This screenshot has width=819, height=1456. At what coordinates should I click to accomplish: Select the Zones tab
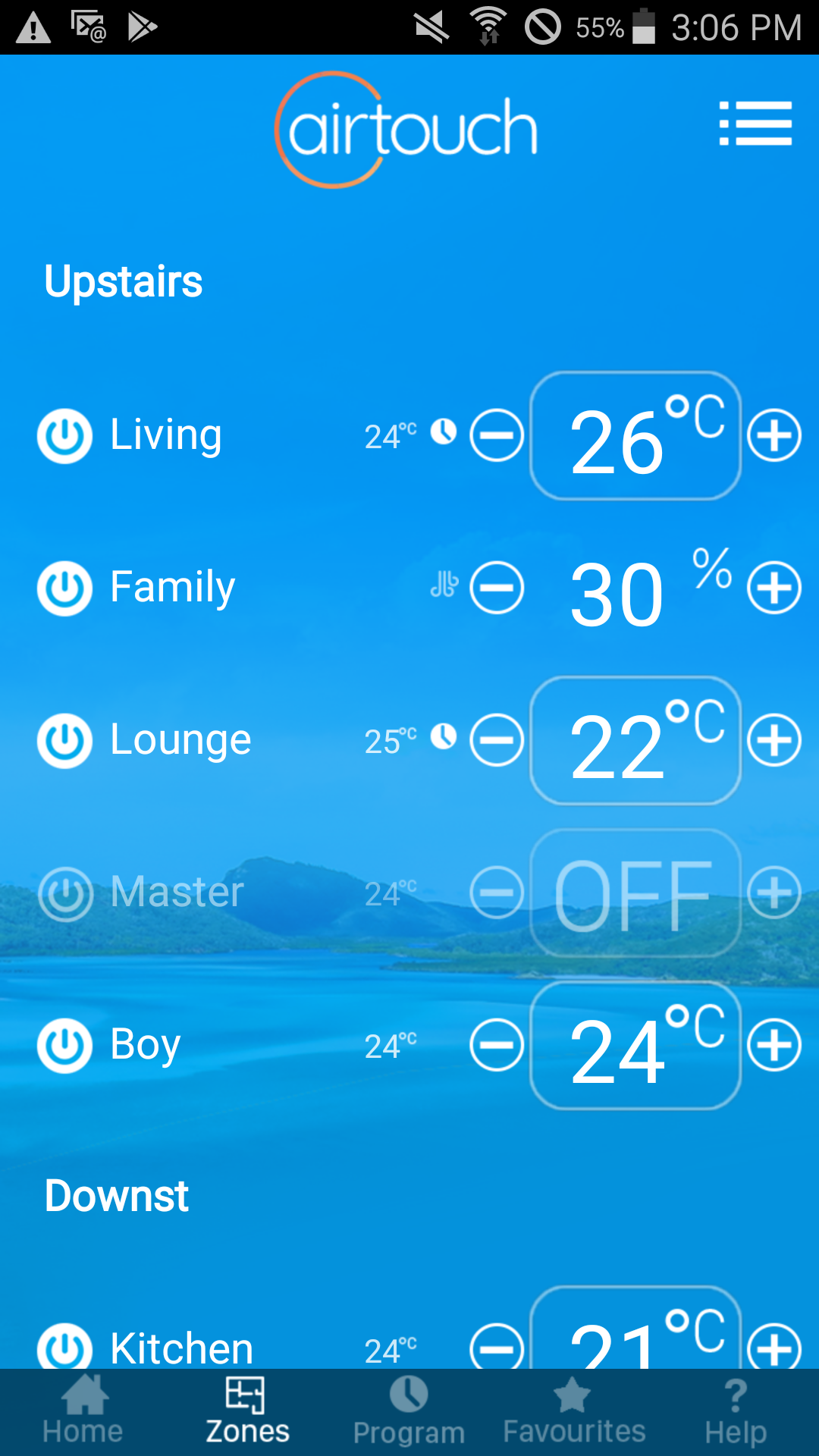click(247, 1412)
